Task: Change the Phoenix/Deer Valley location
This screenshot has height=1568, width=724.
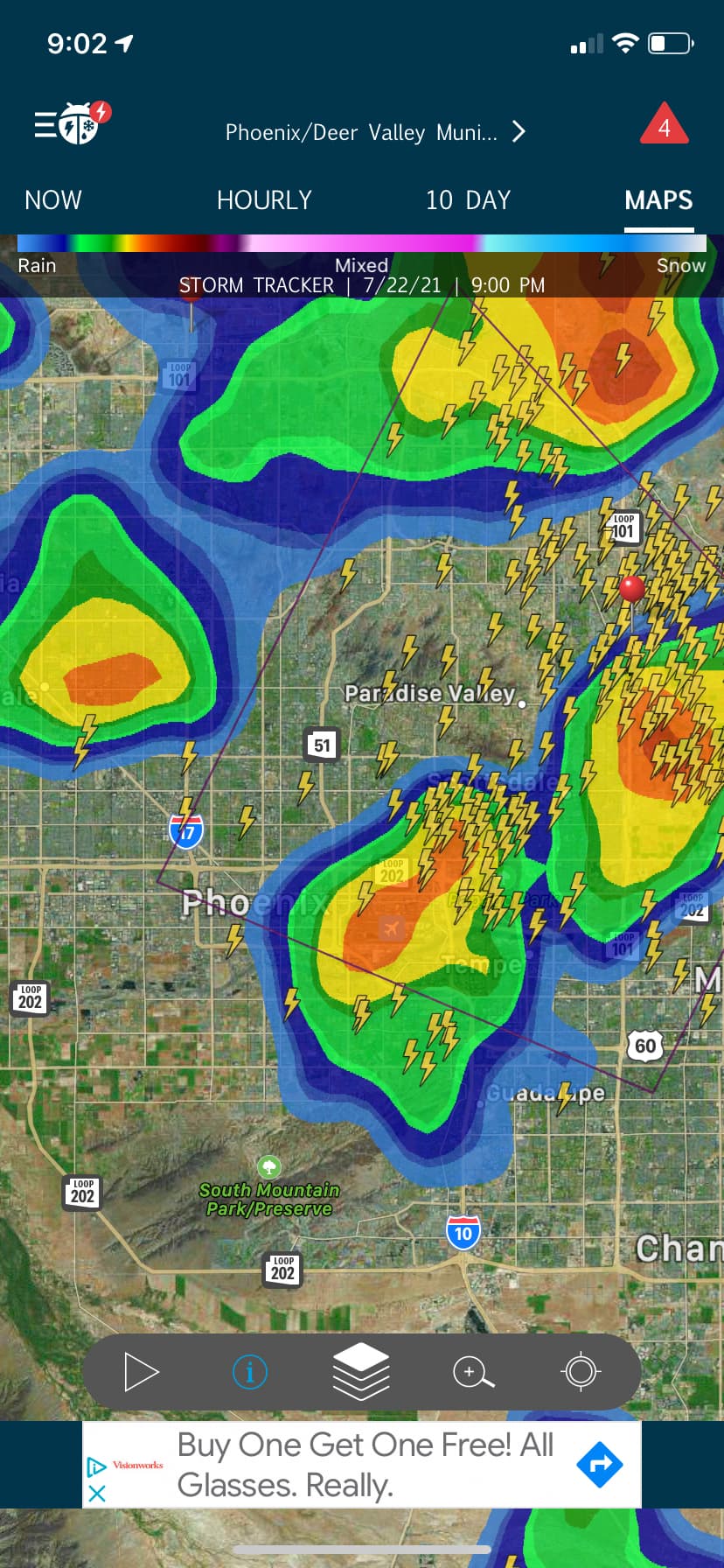Action: [374, 132]
